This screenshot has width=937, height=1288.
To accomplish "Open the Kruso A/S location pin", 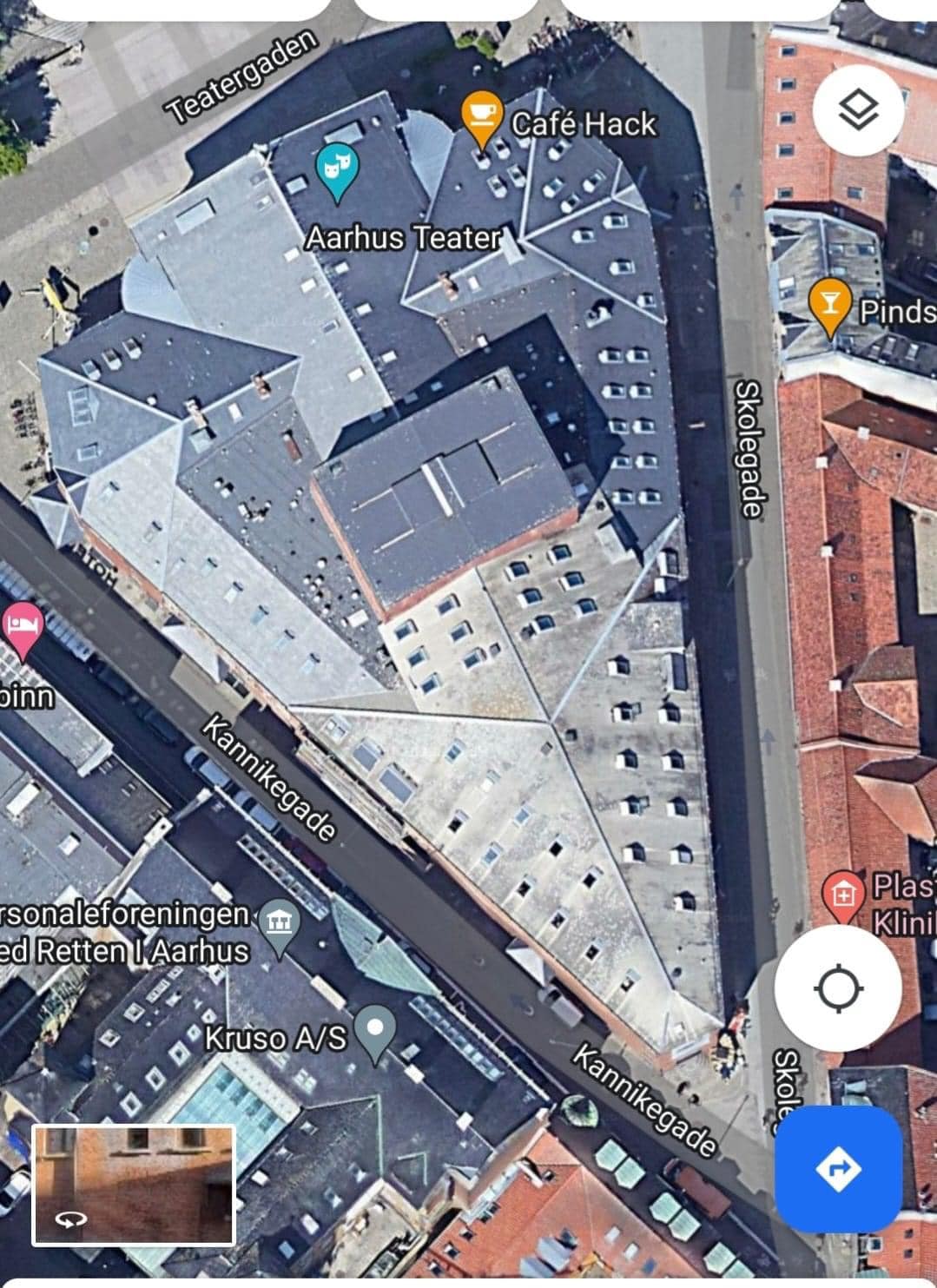I will pyautogui.click(x=375, y=1031).
